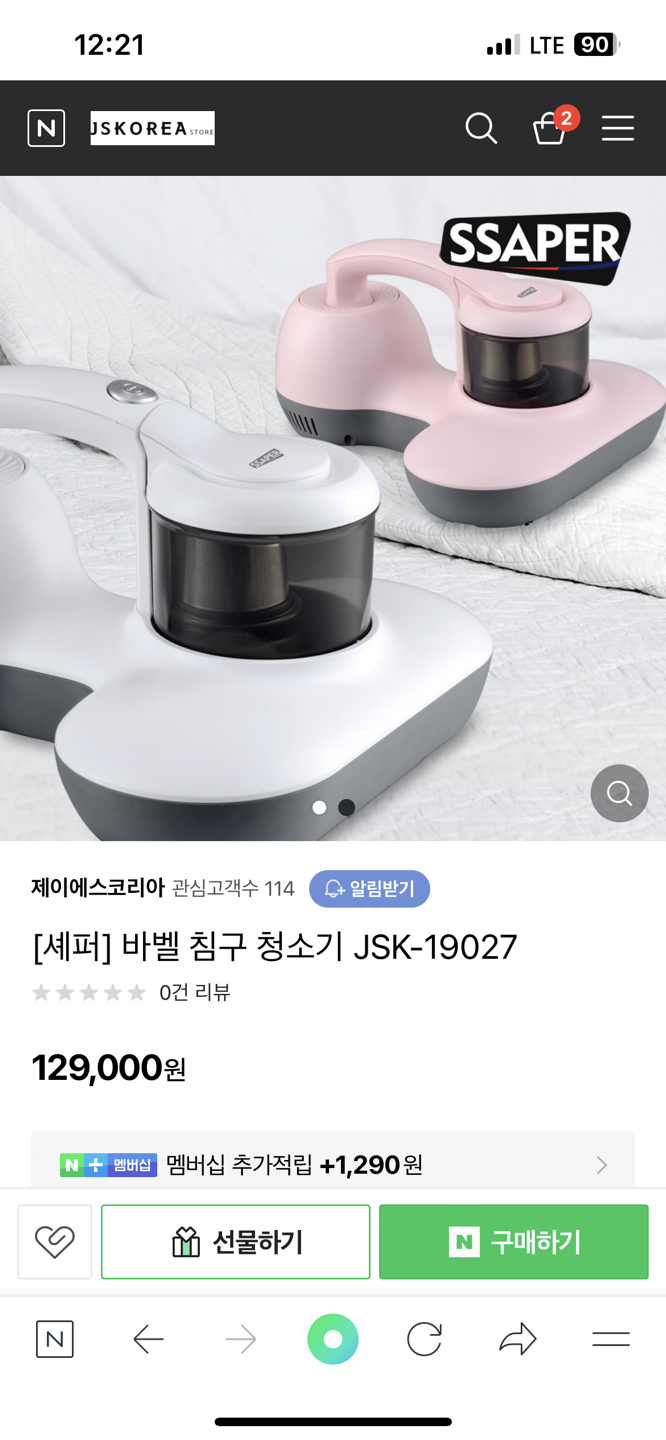Reload the page
Viewport: 666px width, 1440px height.
(424, 1339)
